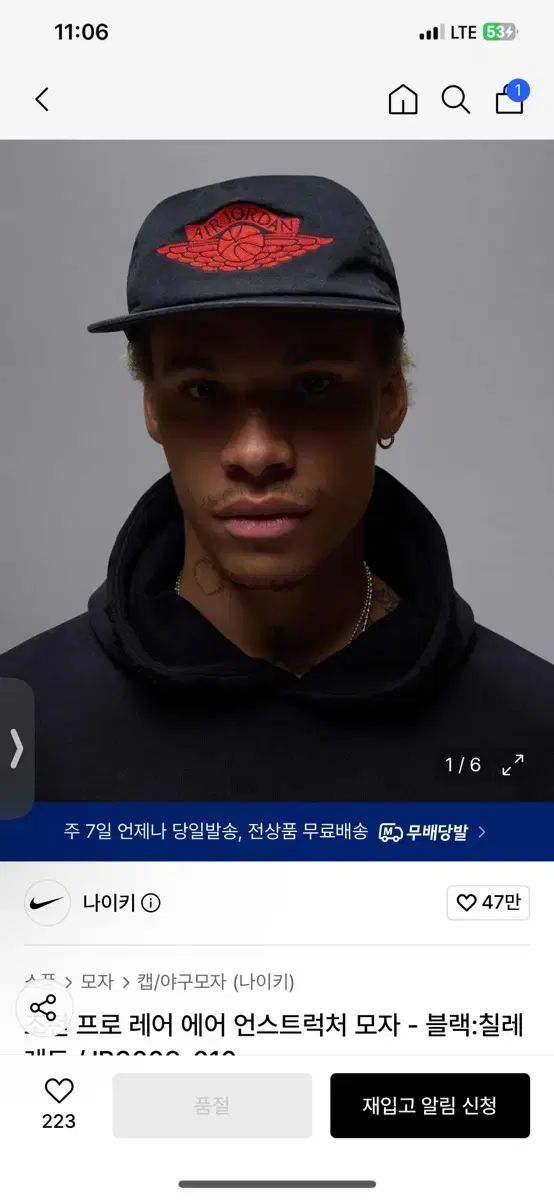Tap 재입고 알림 신청 button
The image size is (554, 1200).
point(430,1106)
